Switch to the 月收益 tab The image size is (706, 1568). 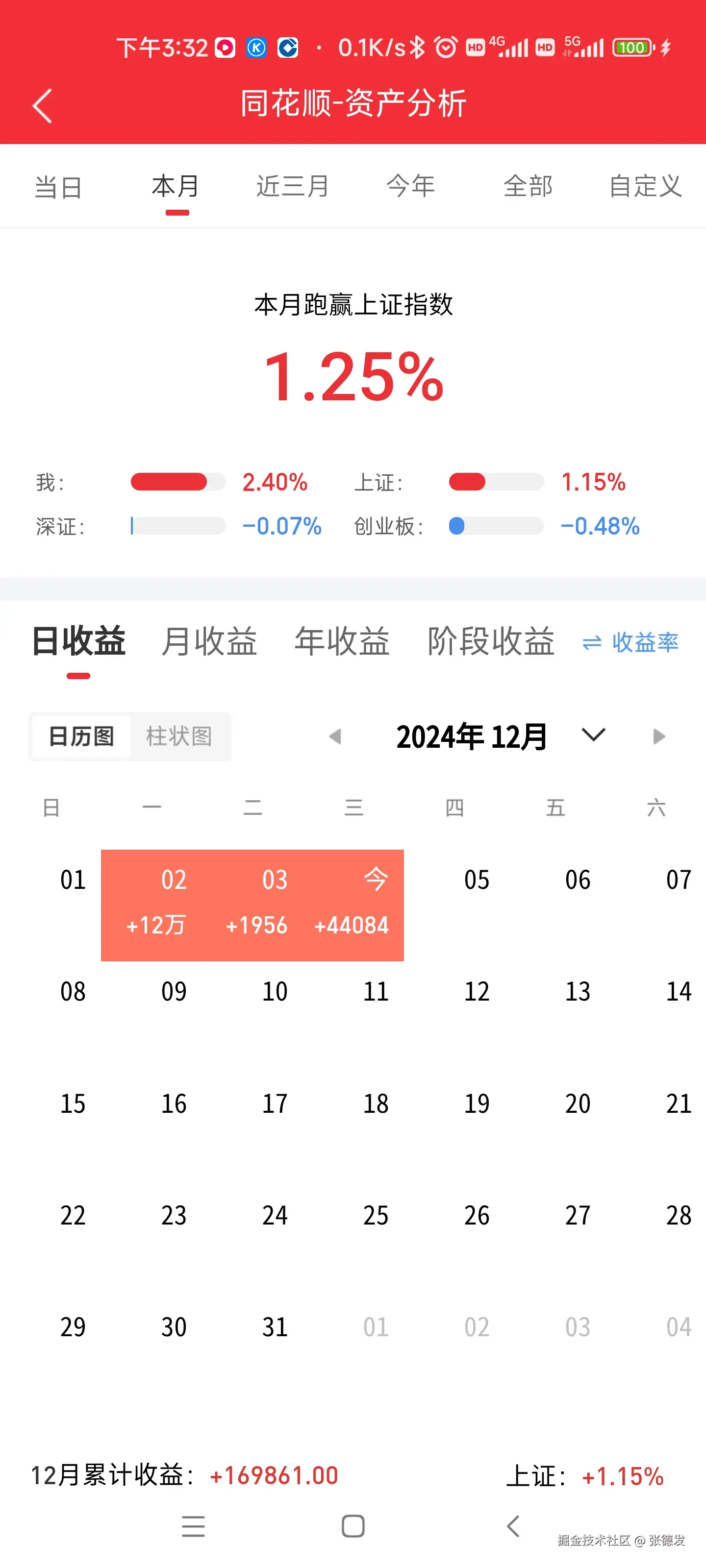tap(209, 641)
